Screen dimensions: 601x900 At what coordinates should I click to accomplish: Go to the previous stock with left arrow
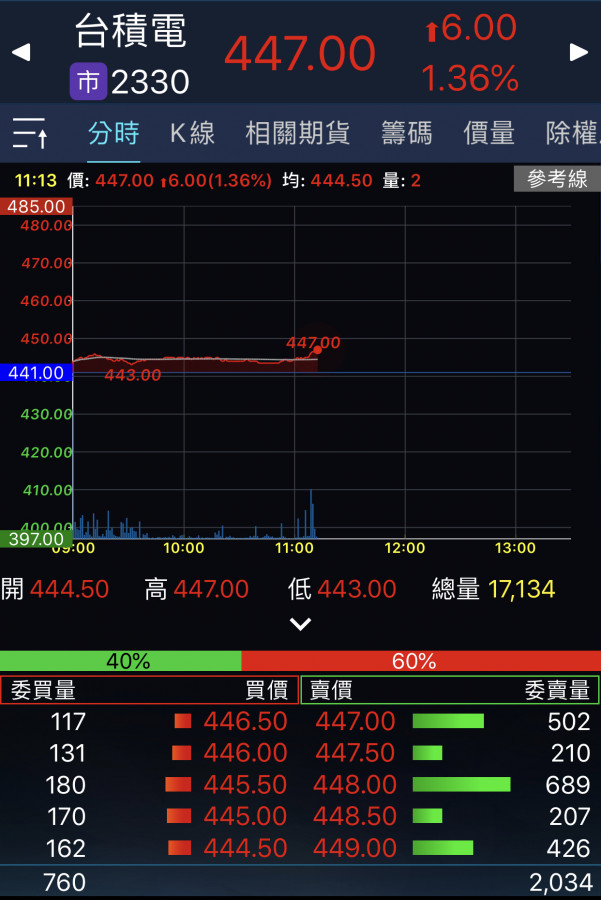(20, 53)
